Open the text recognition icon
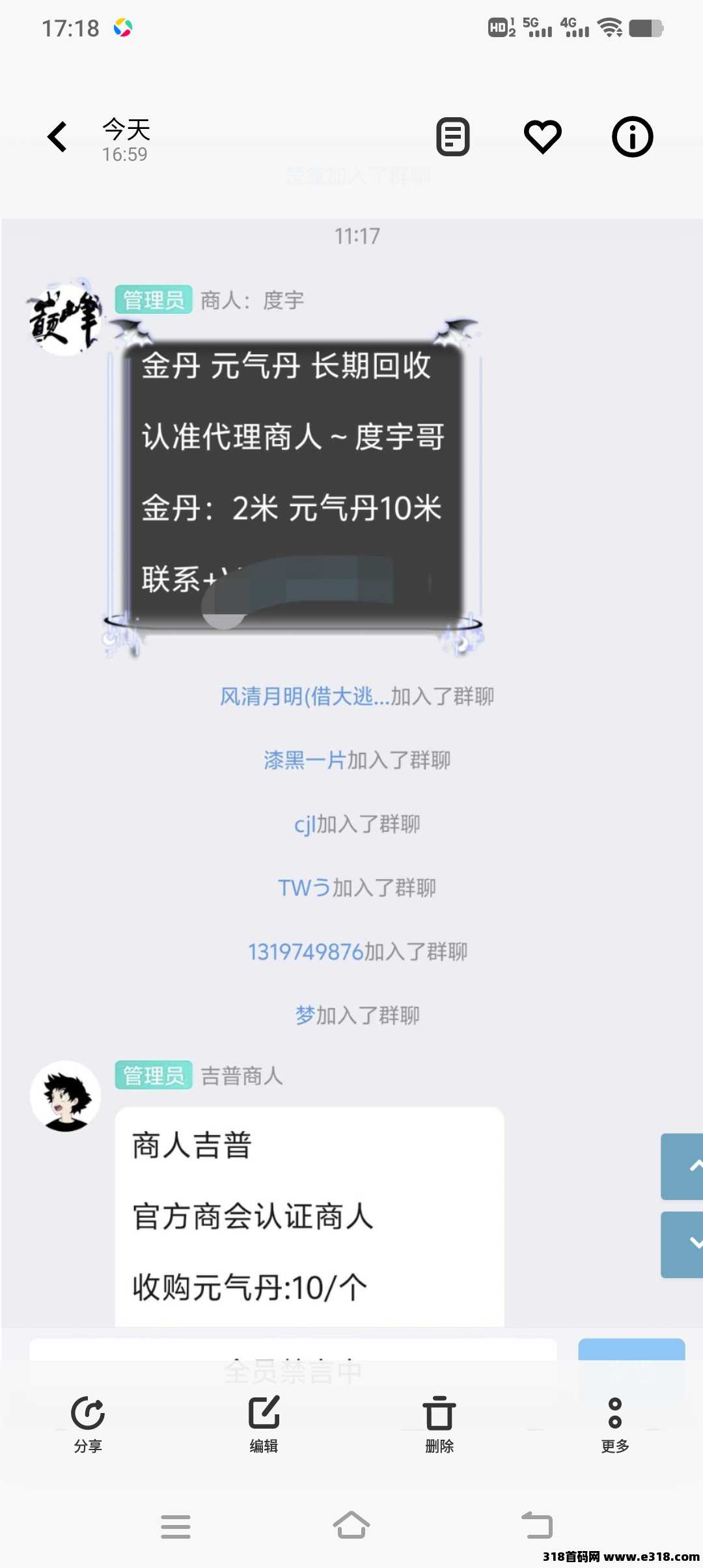 (x=453, y=137)
